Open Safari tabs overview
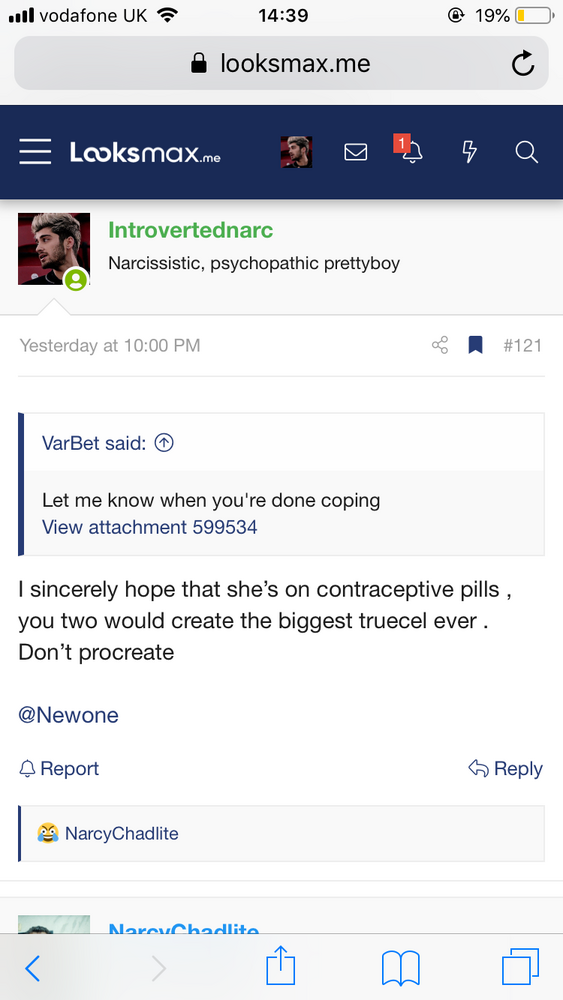563x1000 pixels. (520, 967)
